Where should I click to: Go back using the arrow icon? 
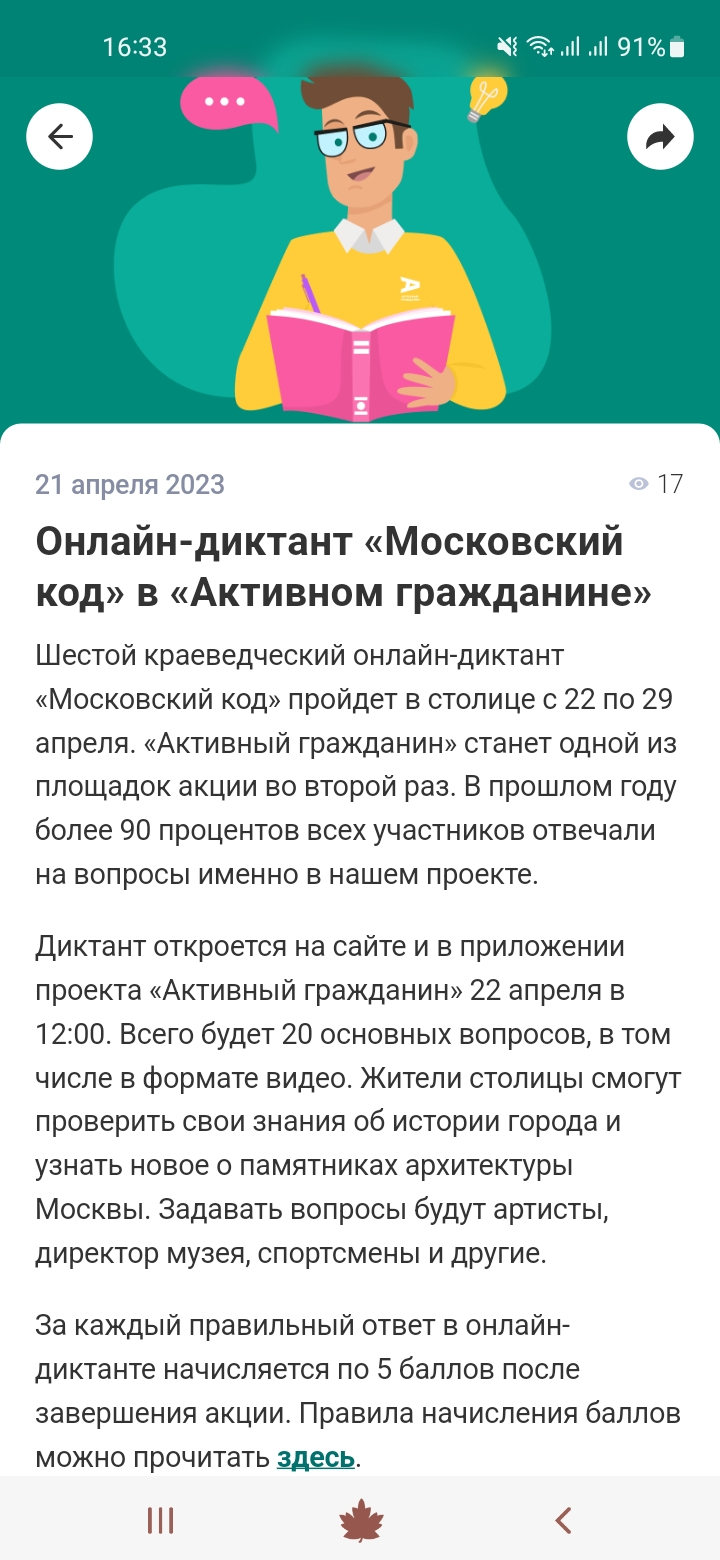pos(59,136)
